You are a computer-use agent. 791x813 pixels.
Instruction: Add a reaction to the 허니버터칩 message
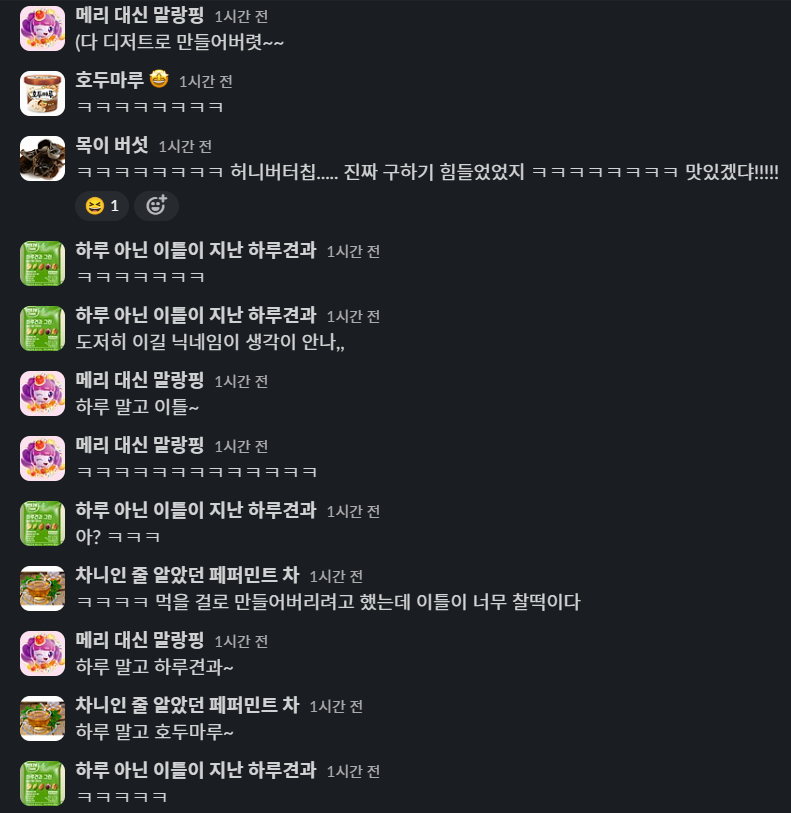click(156, 206)
